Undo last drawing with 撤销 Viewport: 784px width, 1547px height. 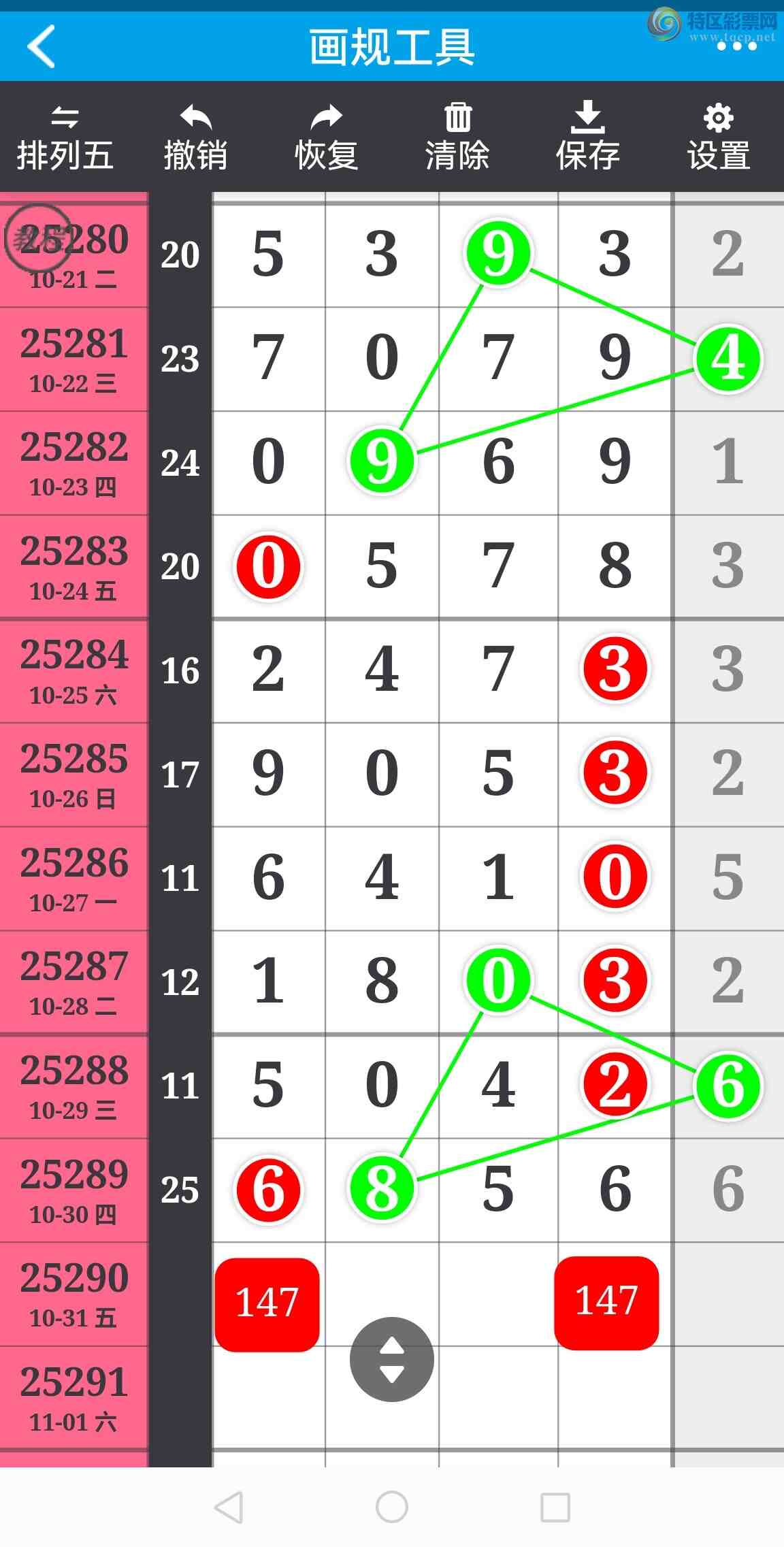pos(196,138)
